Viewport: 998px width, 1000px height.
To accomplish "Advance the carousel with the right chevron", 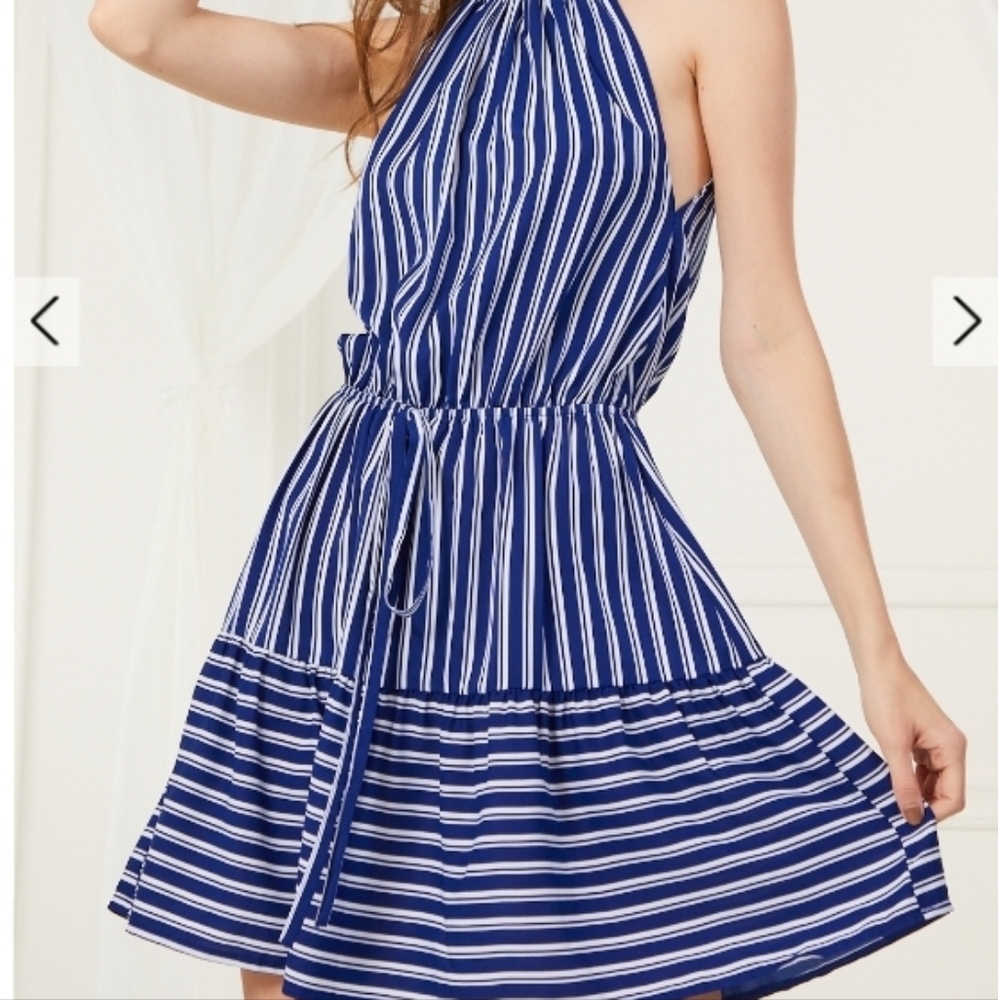I will click(965, 318).
